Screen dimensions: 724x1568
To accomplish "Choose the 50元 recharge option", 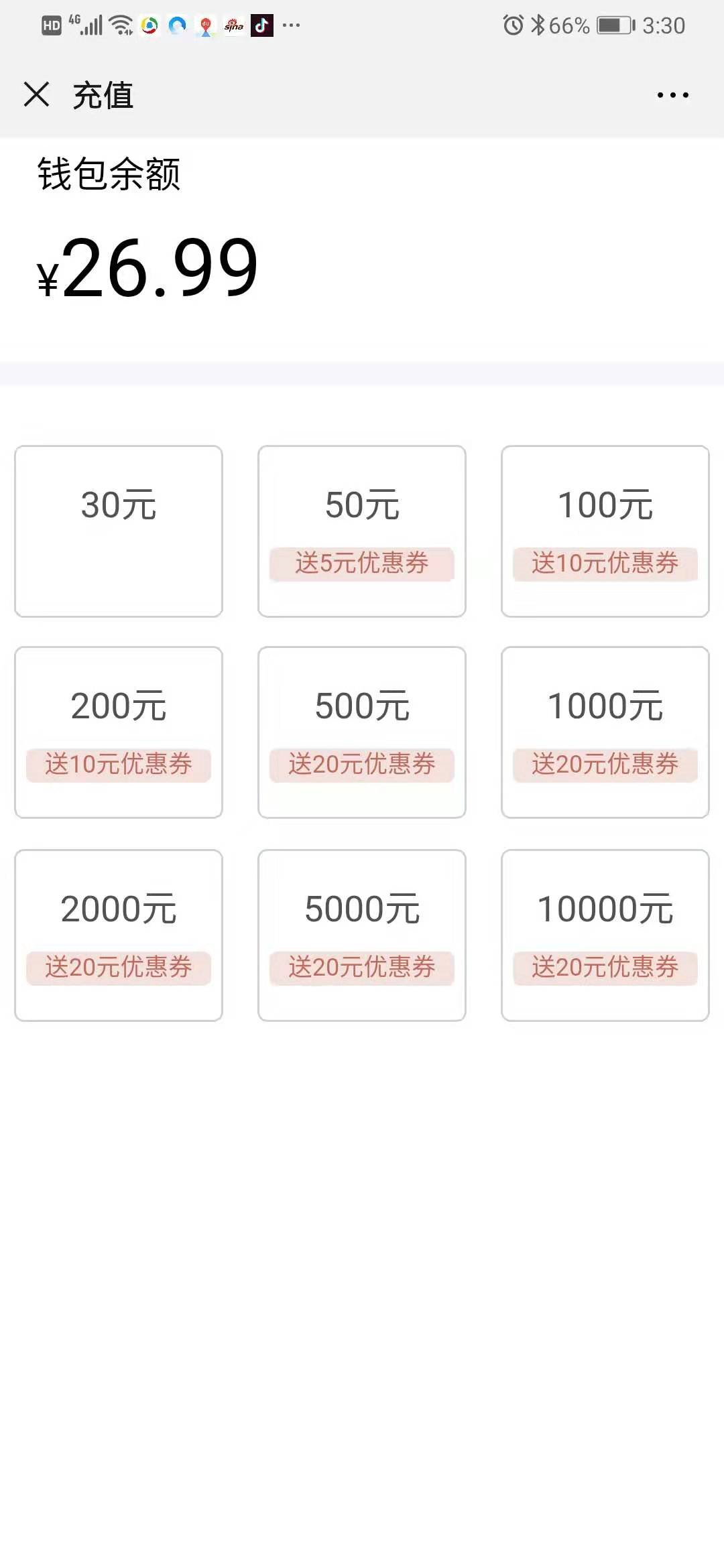I will pos(362,531).
